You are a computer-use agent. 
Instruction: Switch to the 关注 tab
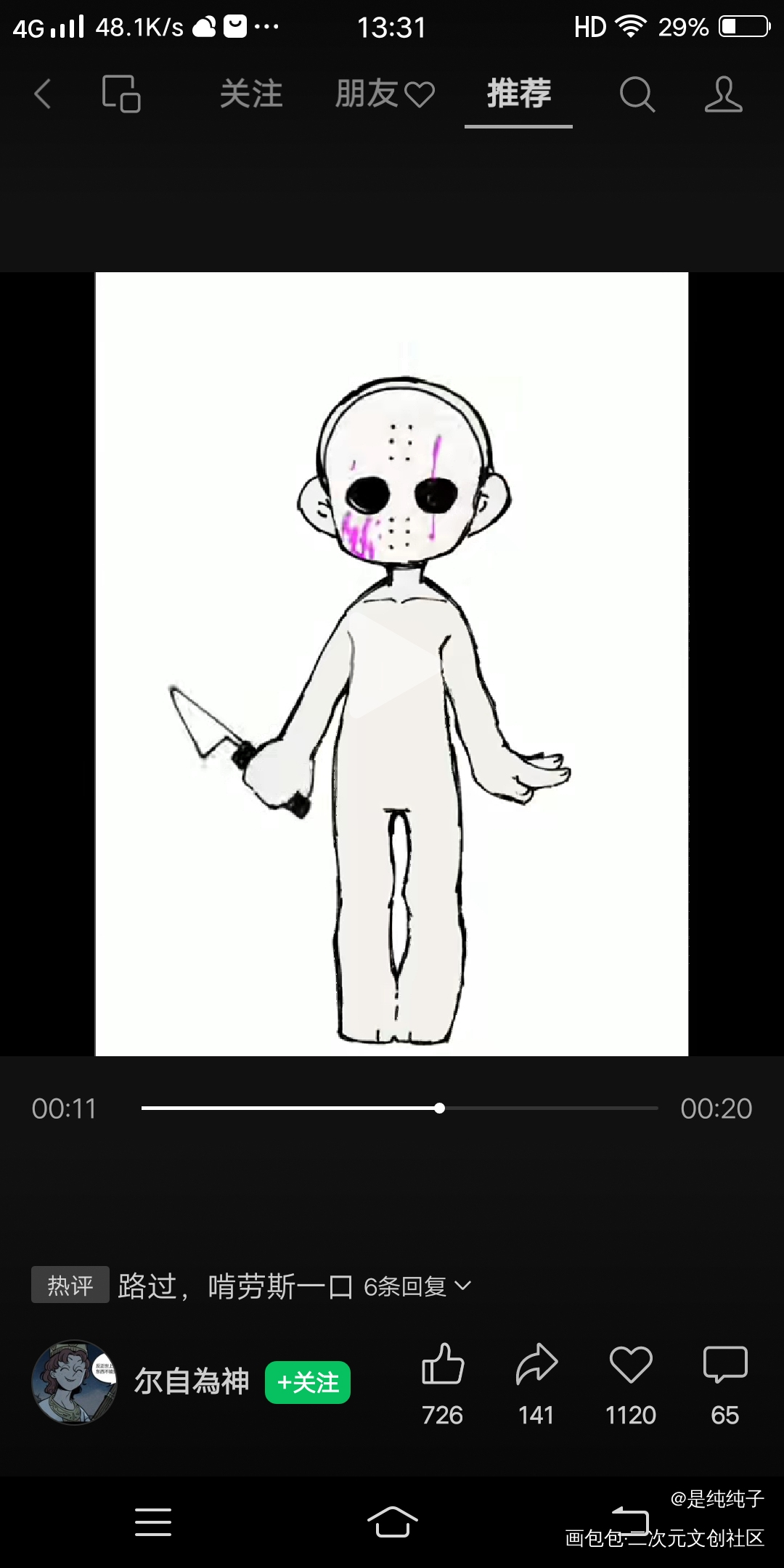(251, 94)
